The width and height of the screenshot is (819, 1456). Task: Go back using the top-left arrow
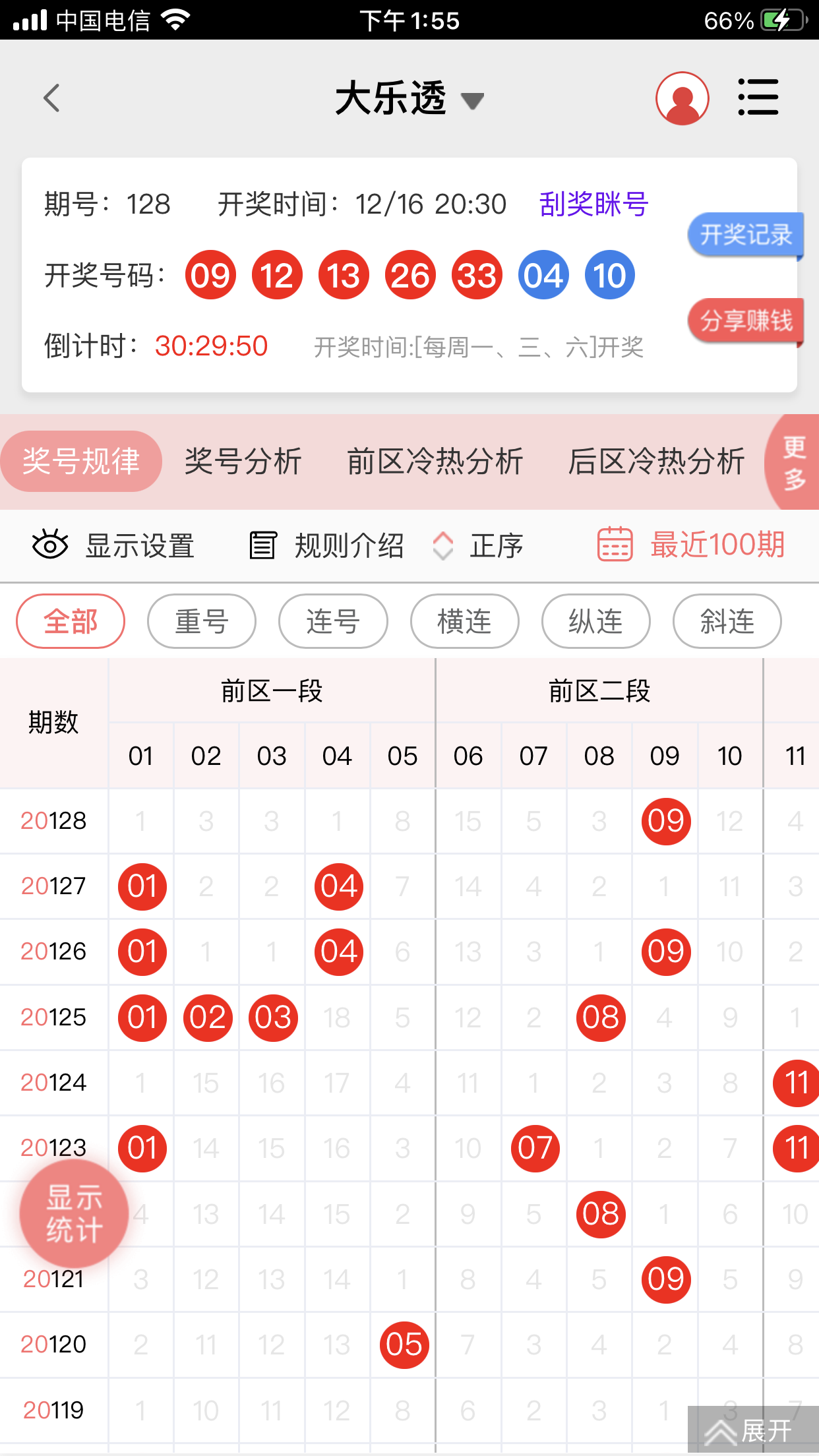point(51,98)
